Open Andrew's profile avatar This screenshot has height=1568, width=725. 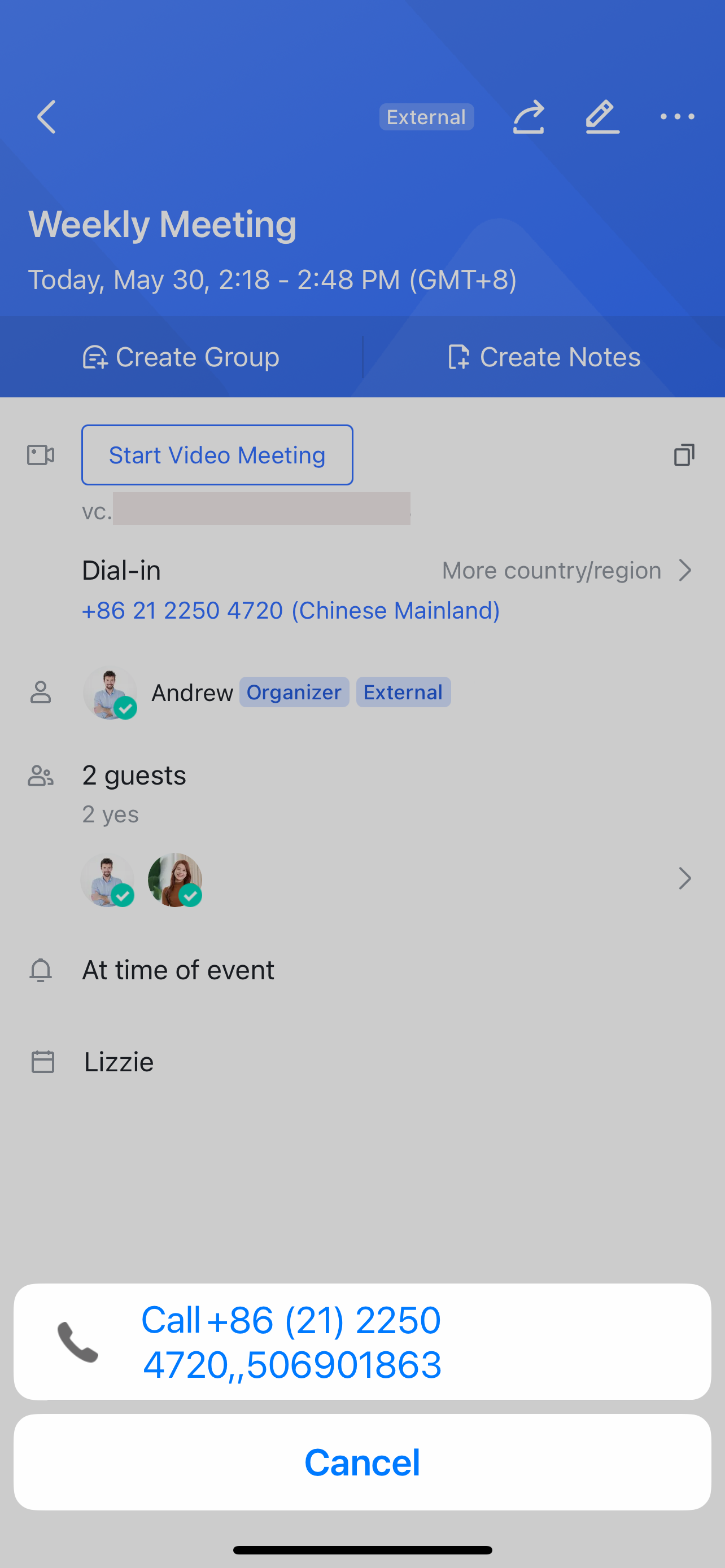pyautogui.click(x=111, y=693)
